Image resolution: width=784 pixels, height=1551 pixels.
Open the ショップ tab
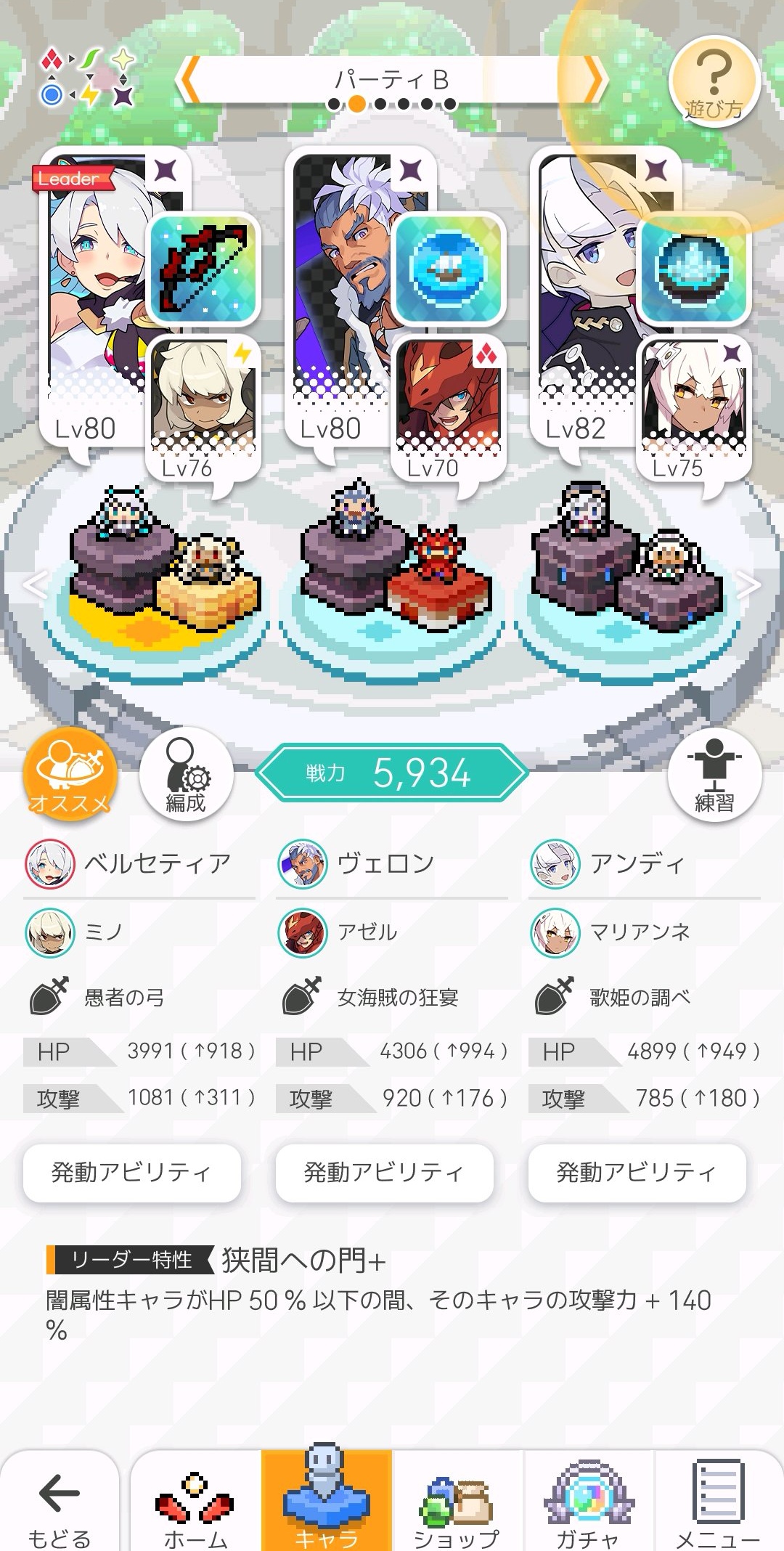(457, 1503)
